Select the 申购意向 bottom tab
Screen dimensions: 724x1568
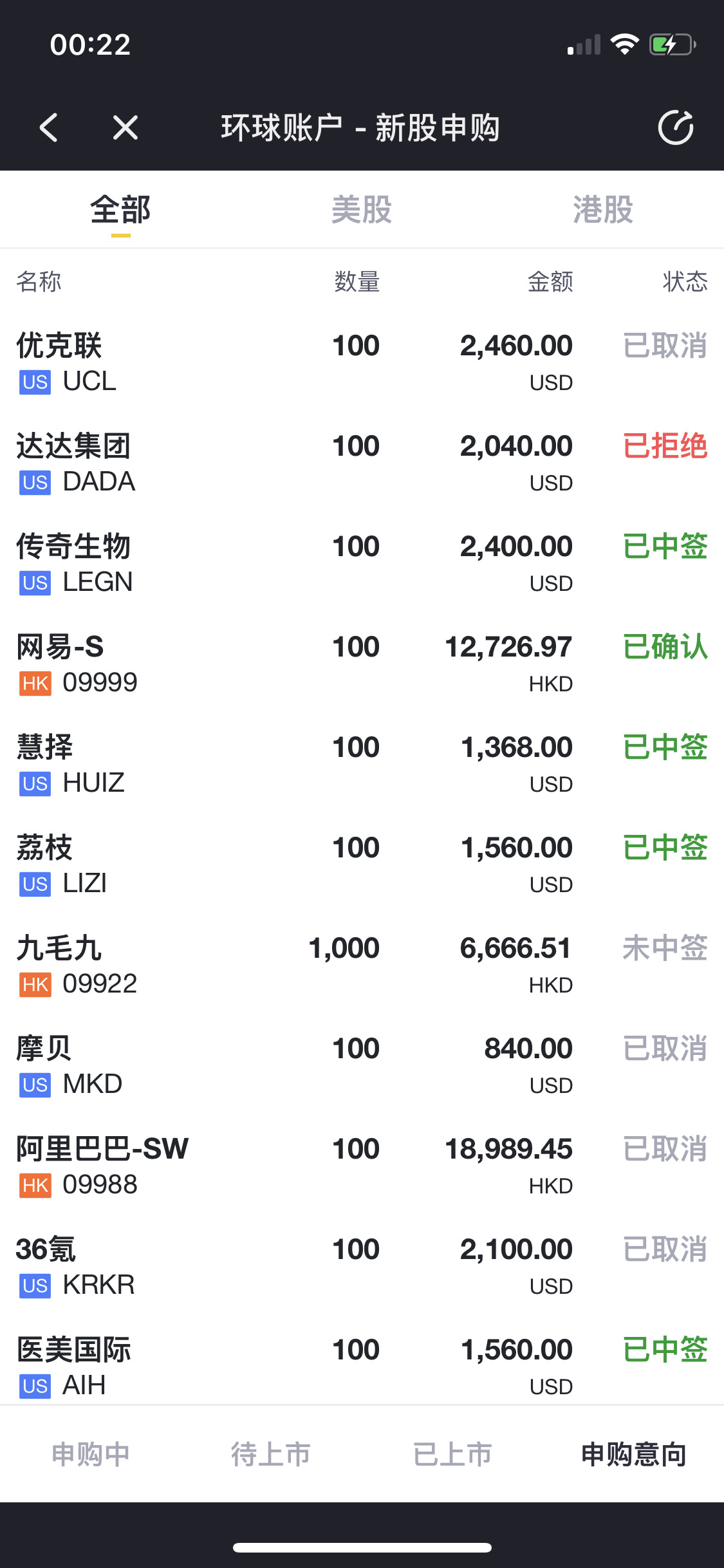click(634, 1455)
